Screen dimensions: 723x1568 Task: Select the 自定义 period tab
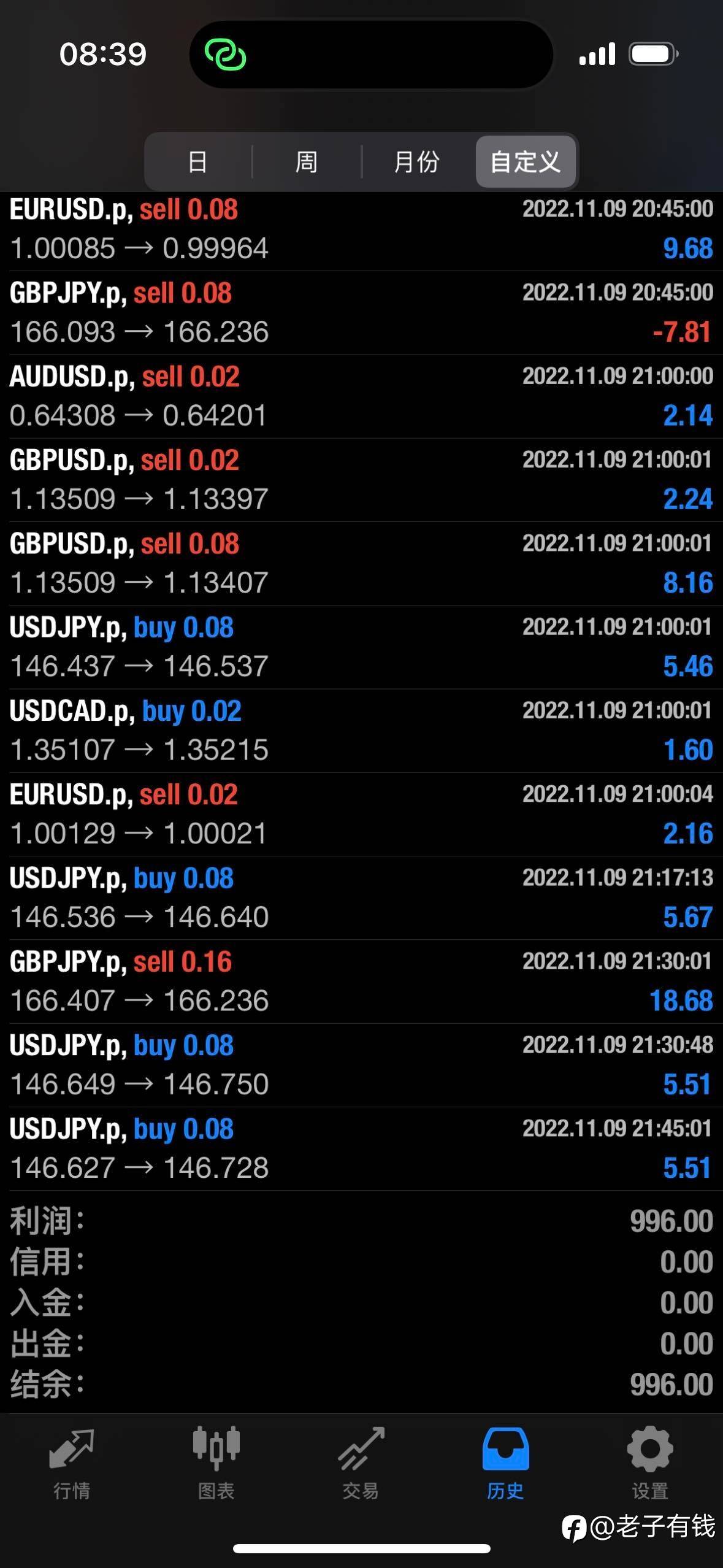point(526,162)
